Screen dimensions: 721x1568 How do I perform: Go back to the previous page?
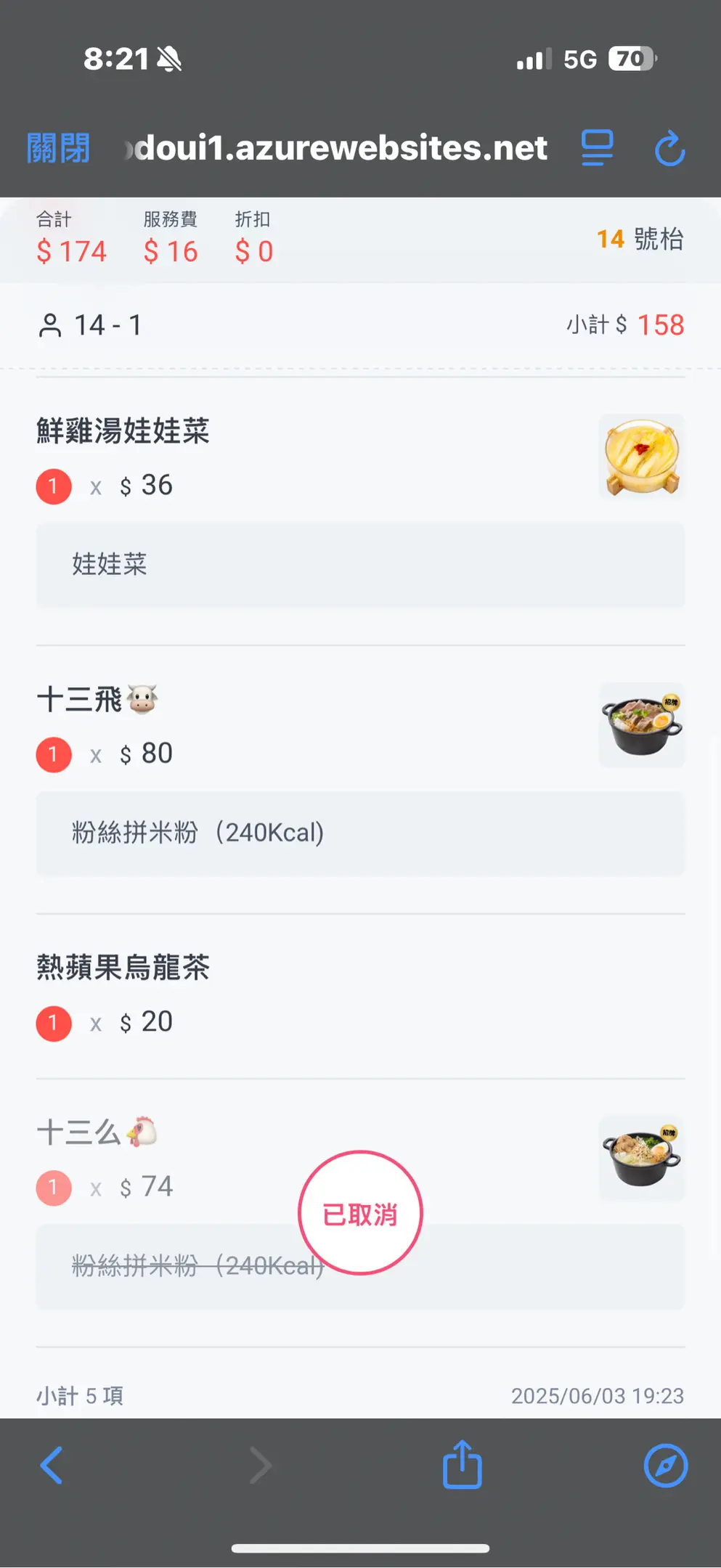52,1465
